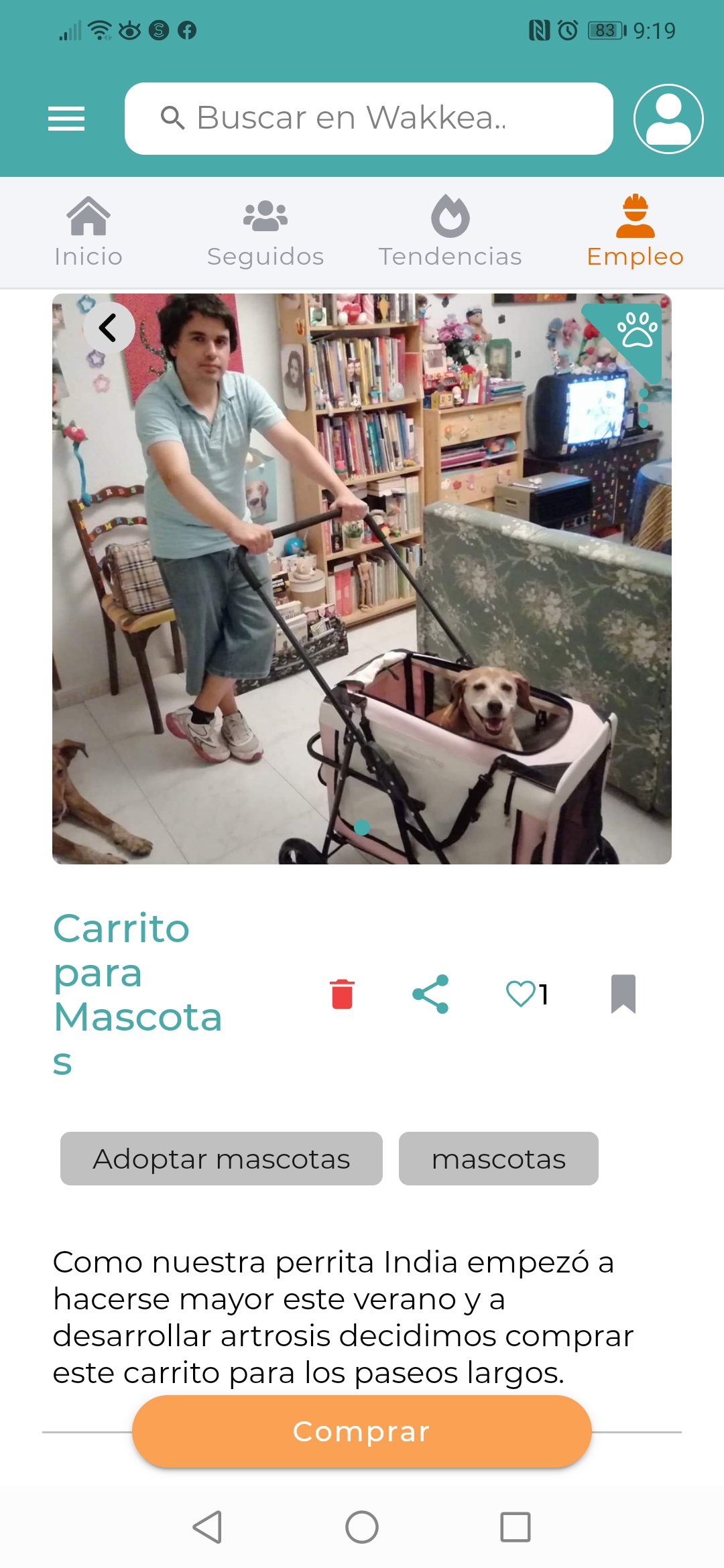The width and height of the screenshot is (724, 1568).
Task: Select the Empleo tab
Action: [x=635, y=232]
